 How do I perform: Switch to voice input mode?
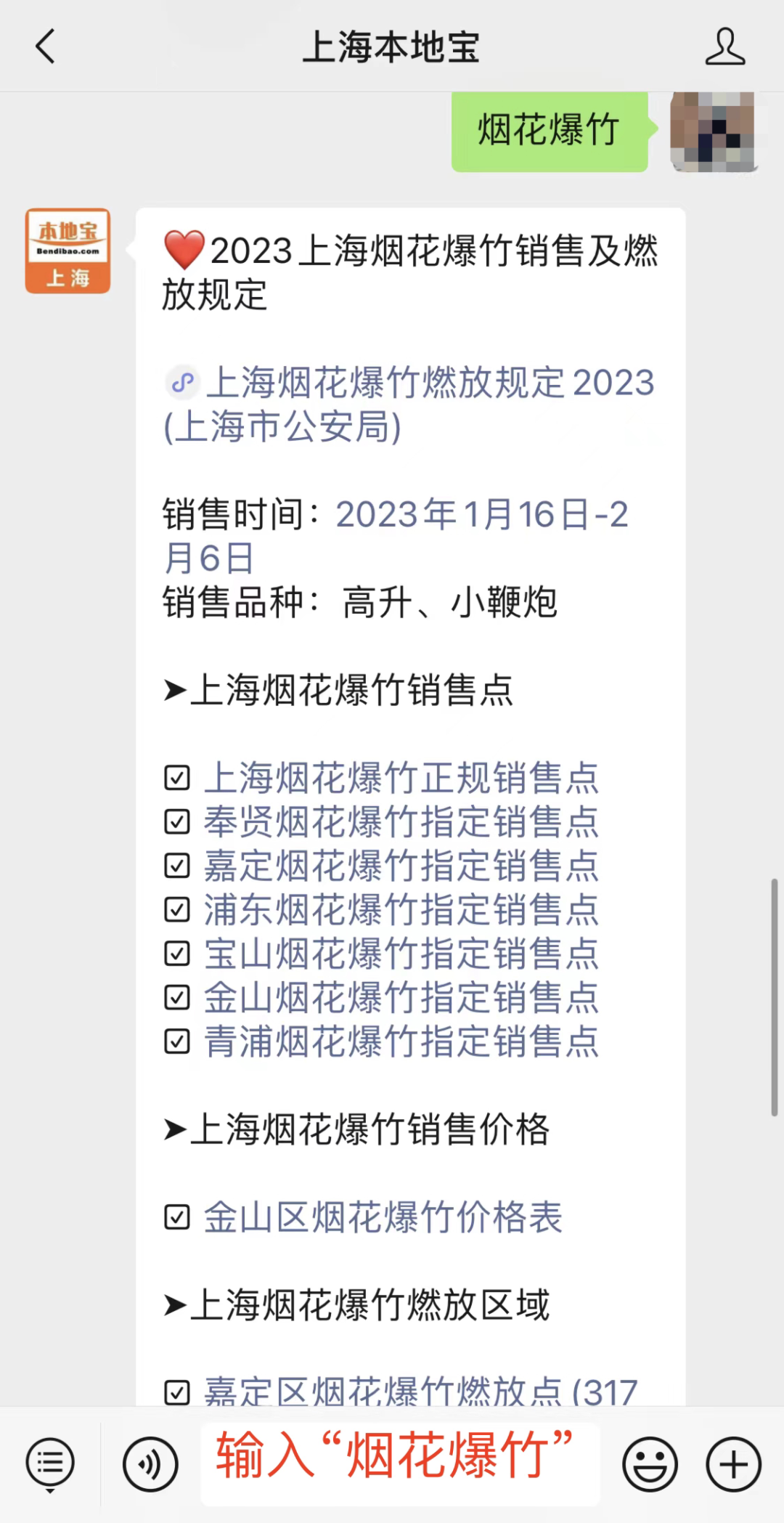click(x=150, y=1464)
